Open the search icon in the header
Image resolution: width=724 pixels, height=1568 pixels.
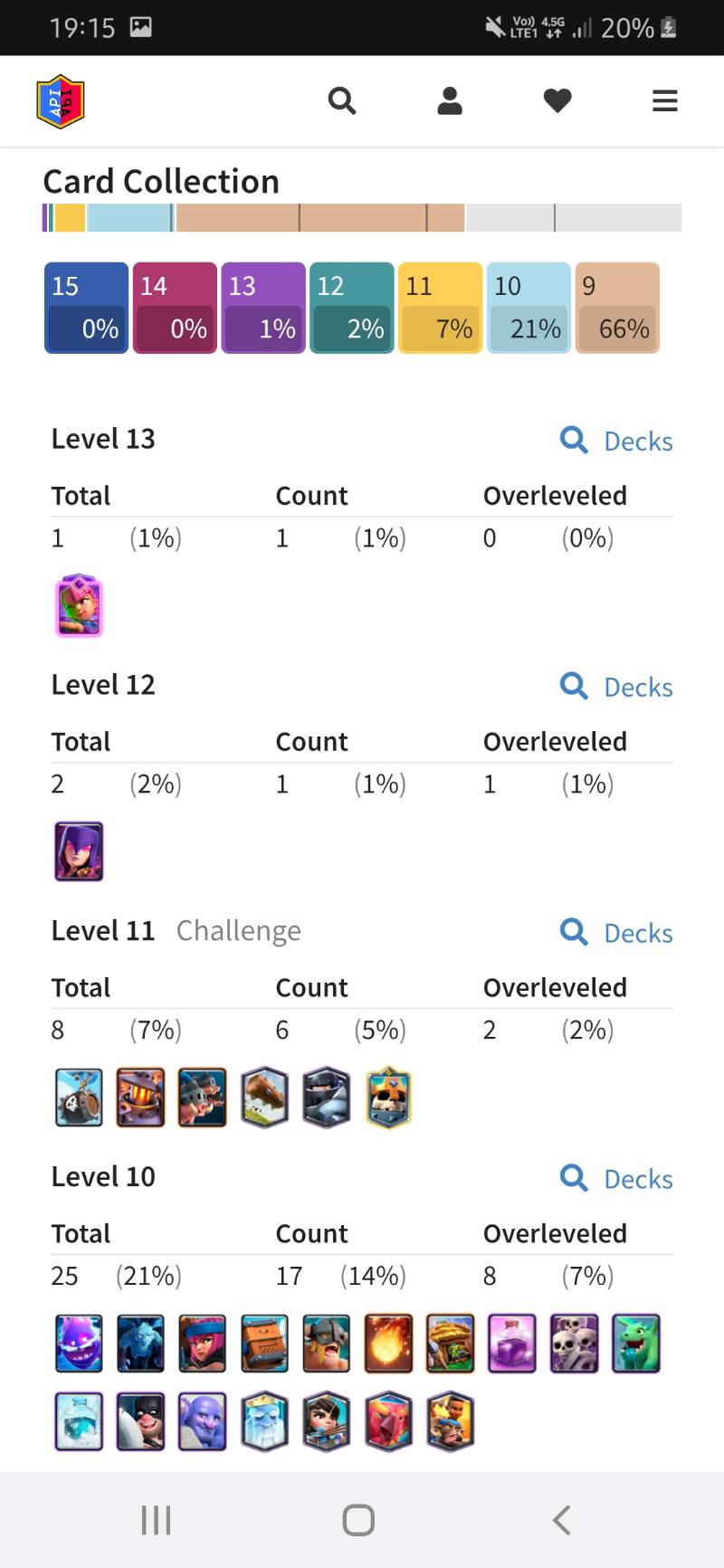[341, 100]
